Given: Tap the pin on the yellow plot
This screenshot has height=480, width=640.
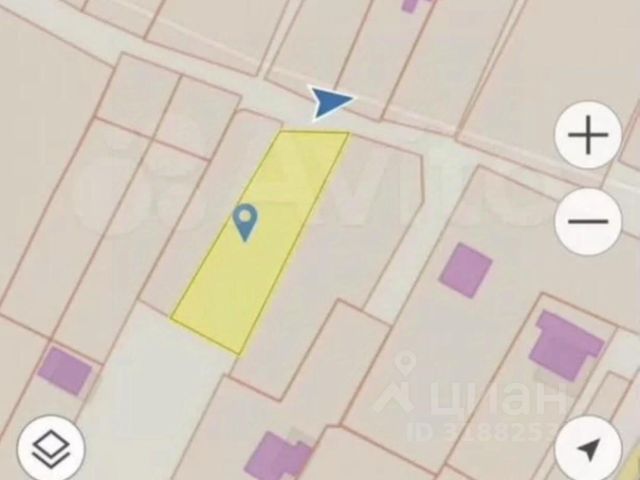Looking at the screenshot, I should tap(244, 221).
